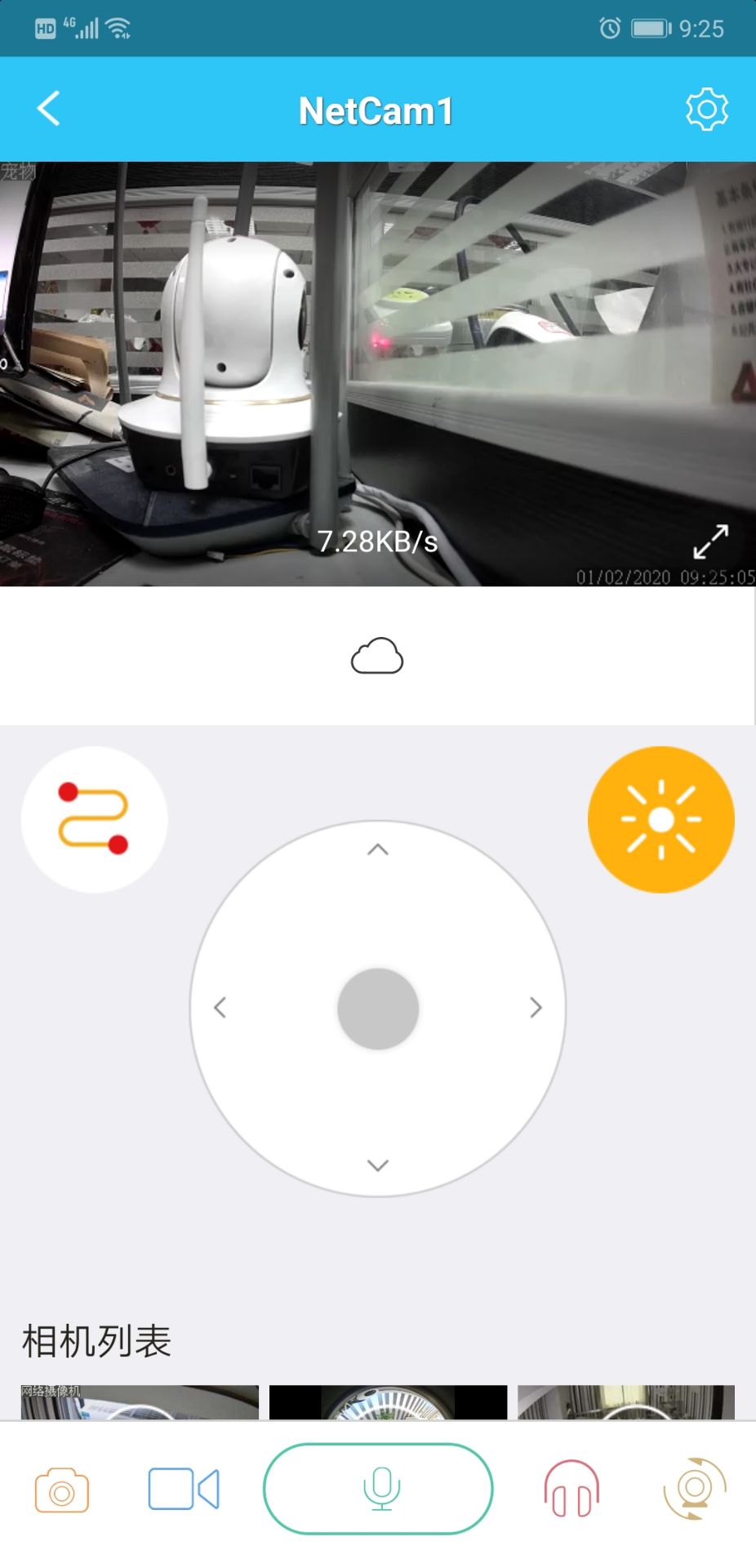Screen dimensions: 756x1568
Task: Tap the 7.28KB/s bandwidth indicator
Action: (377, 540)
